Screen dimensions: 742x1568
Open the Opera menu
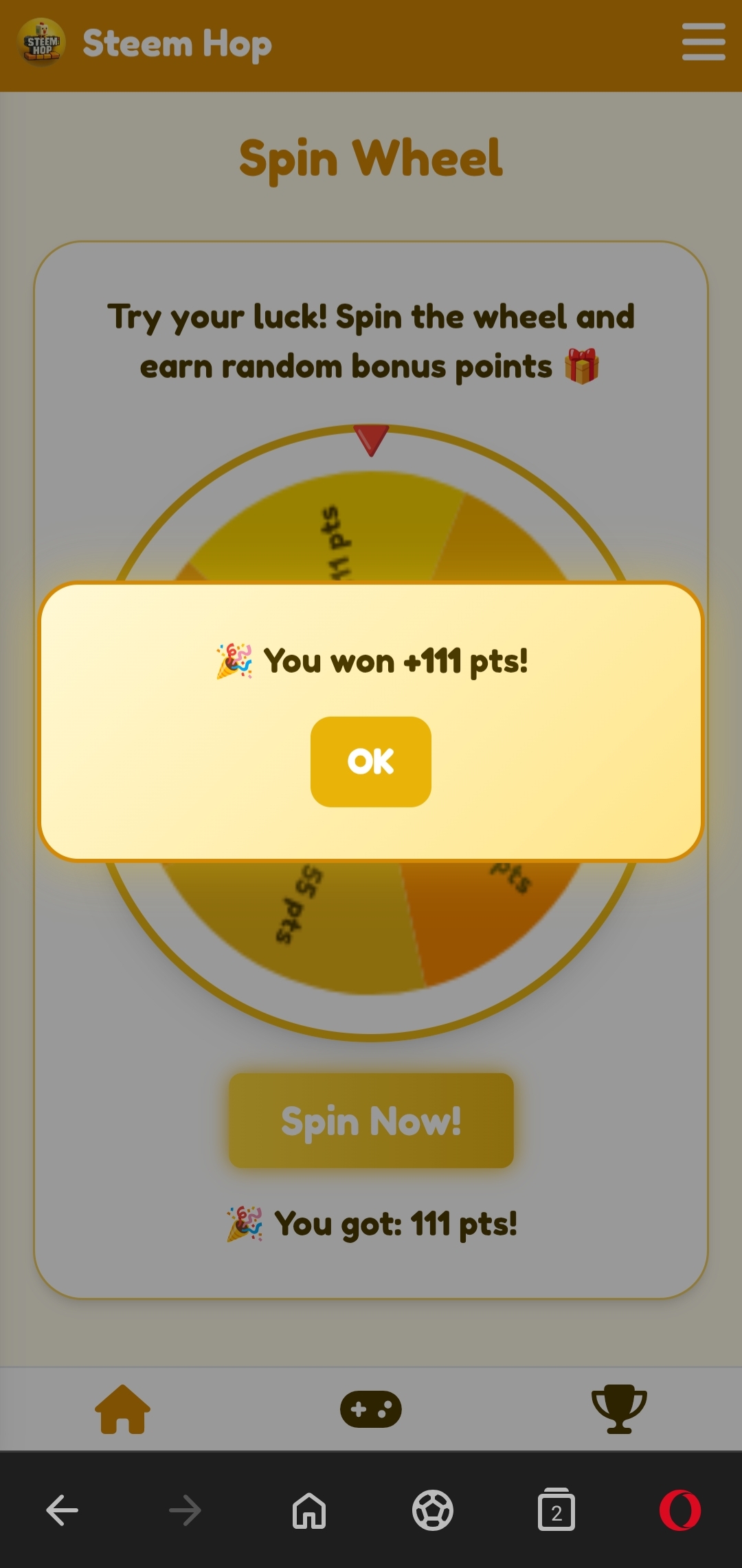click(679, 1510)
